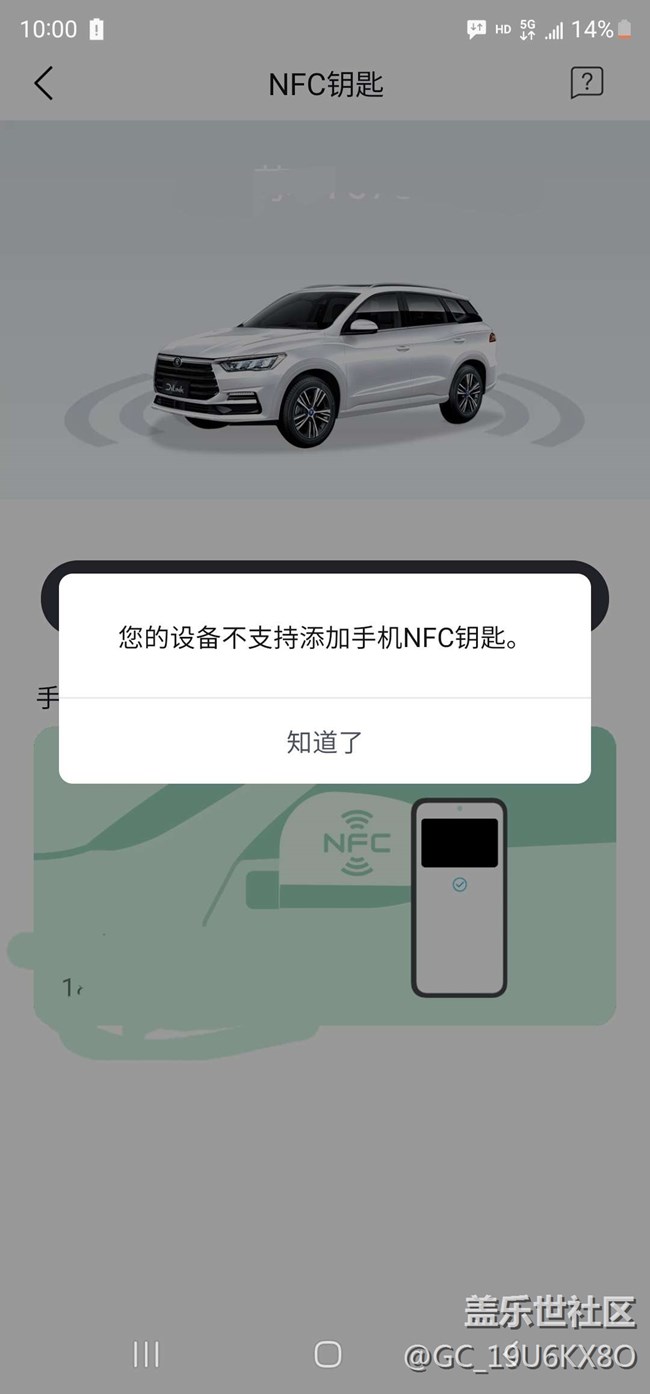Go back from the NFC钥匙 page
Image resolution: width=650 pixels, height=1394 pixels.
tap(43, 83)
